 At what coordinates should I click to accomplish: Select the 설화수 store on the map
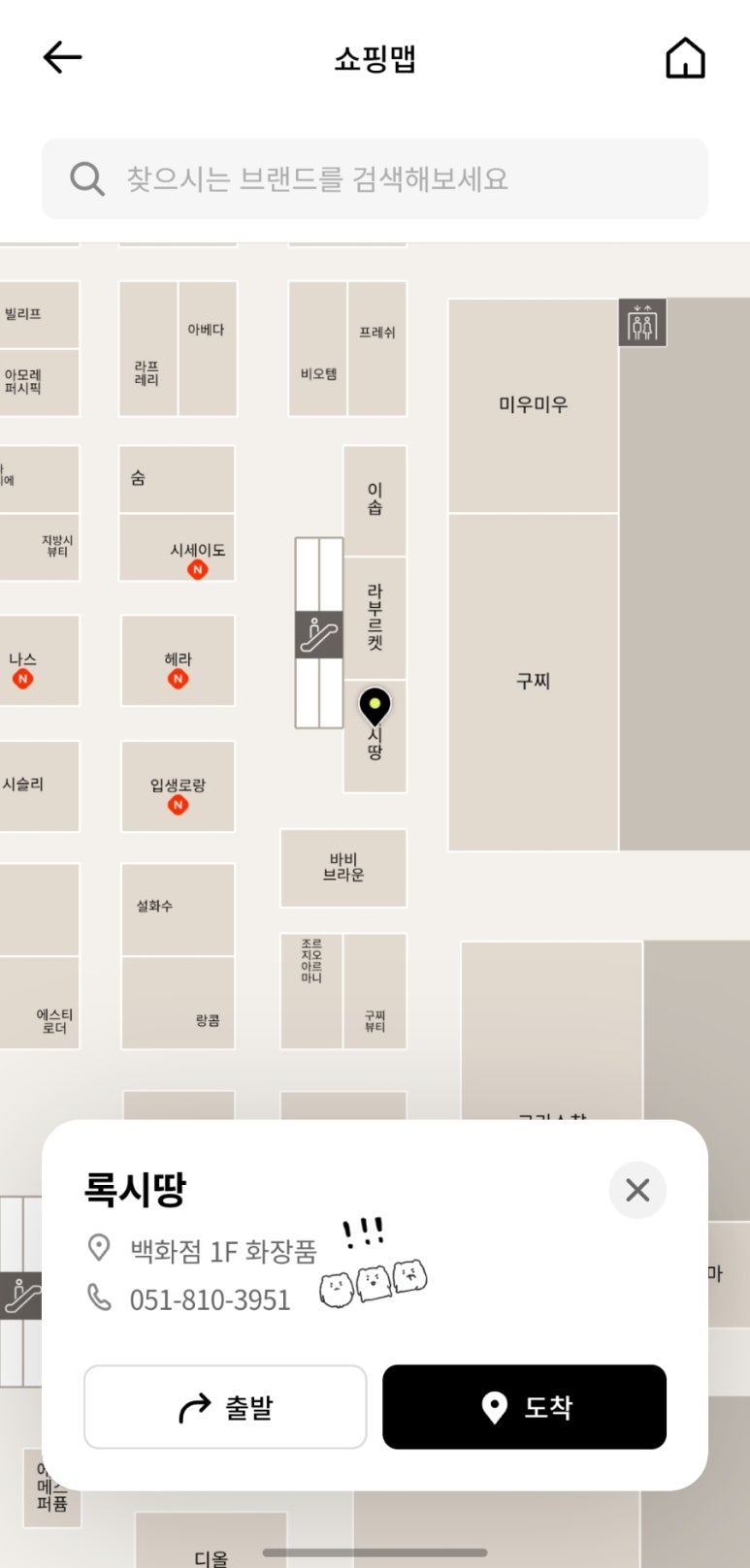point(178,909)
